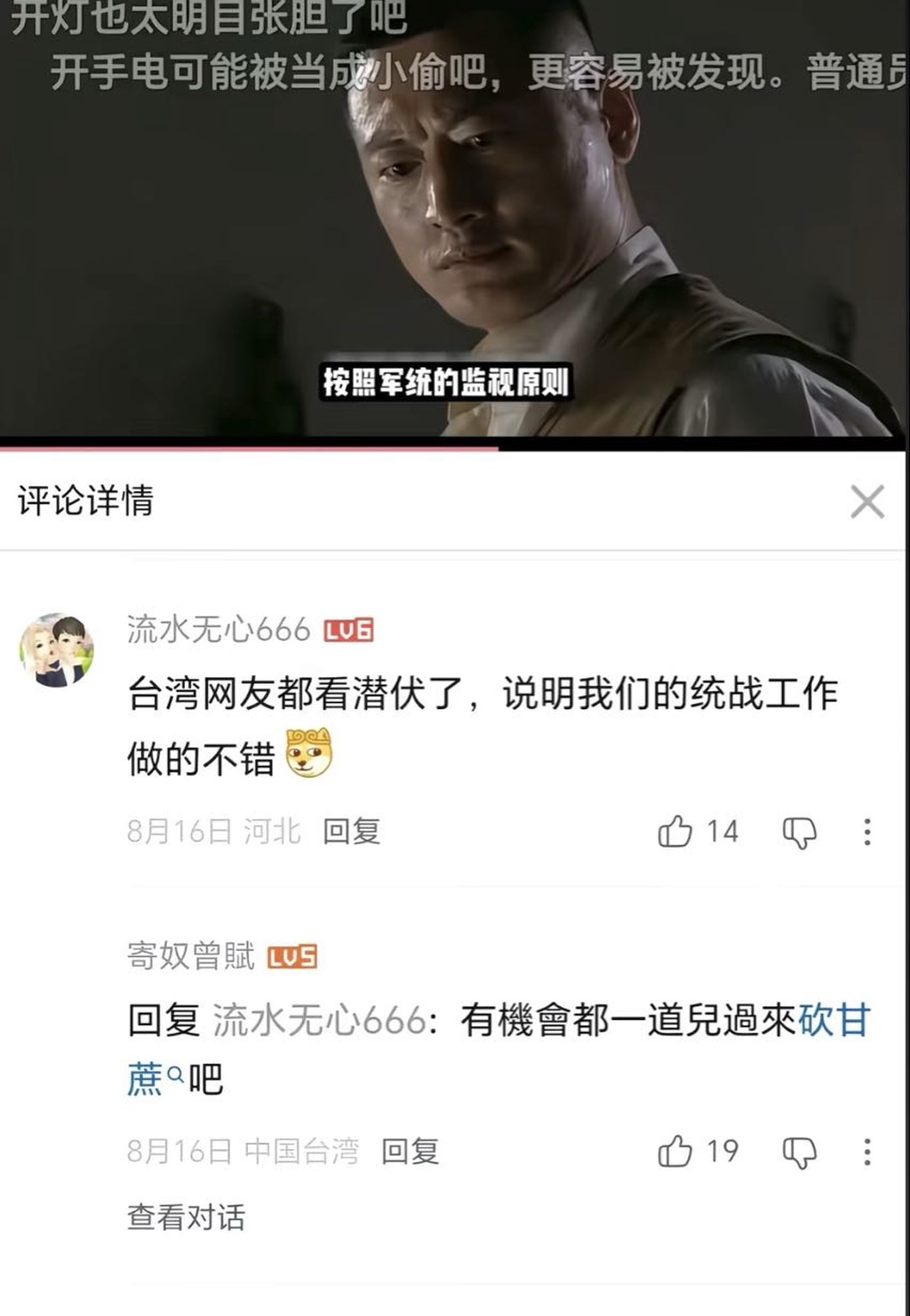Like 寄奴曾賦's reply
Viewport: 910px width, 1316px height.
[x=675, y=1152]
